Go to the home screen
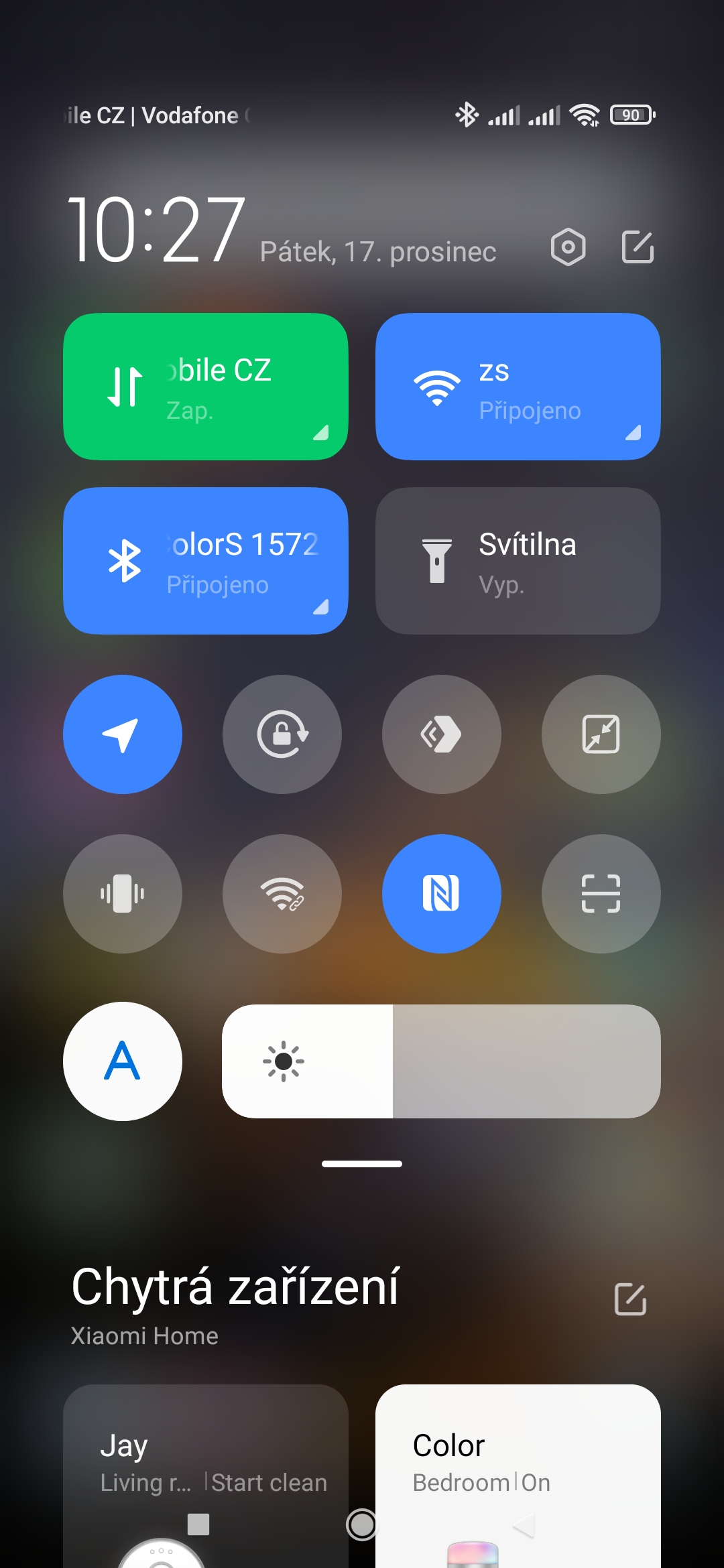This screenshot has height=1568, width=724. tap(362, 1525)
